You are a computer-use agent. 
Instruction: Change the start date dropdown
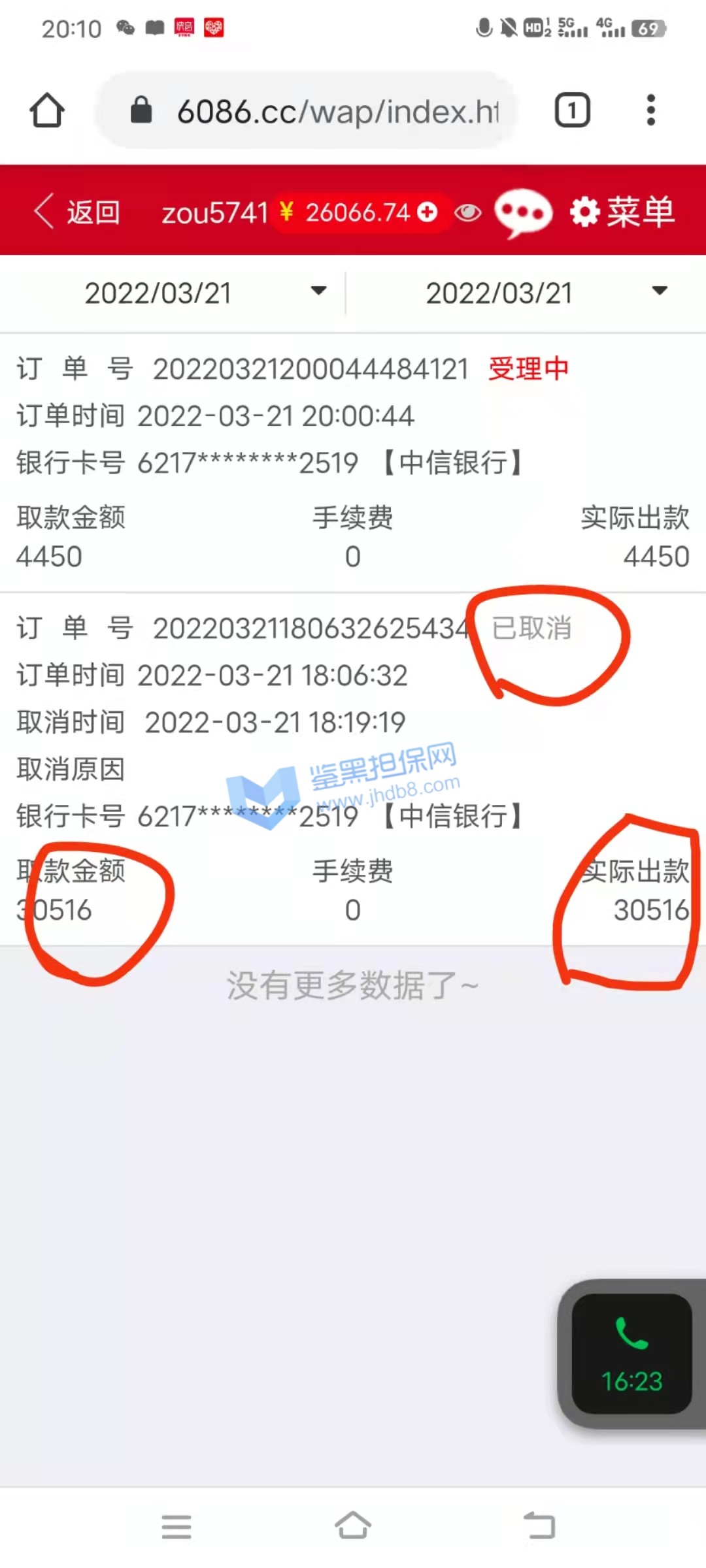(205, 292)
